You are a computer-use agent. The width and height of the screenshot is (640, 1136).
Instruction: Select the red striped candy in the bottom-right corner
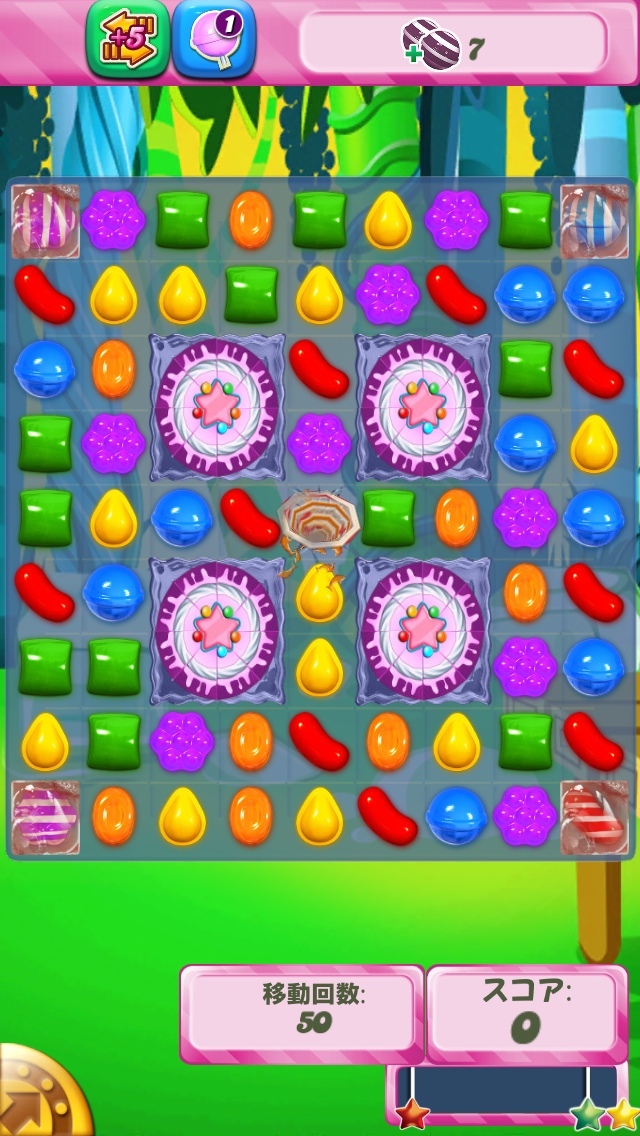point(594,817)
